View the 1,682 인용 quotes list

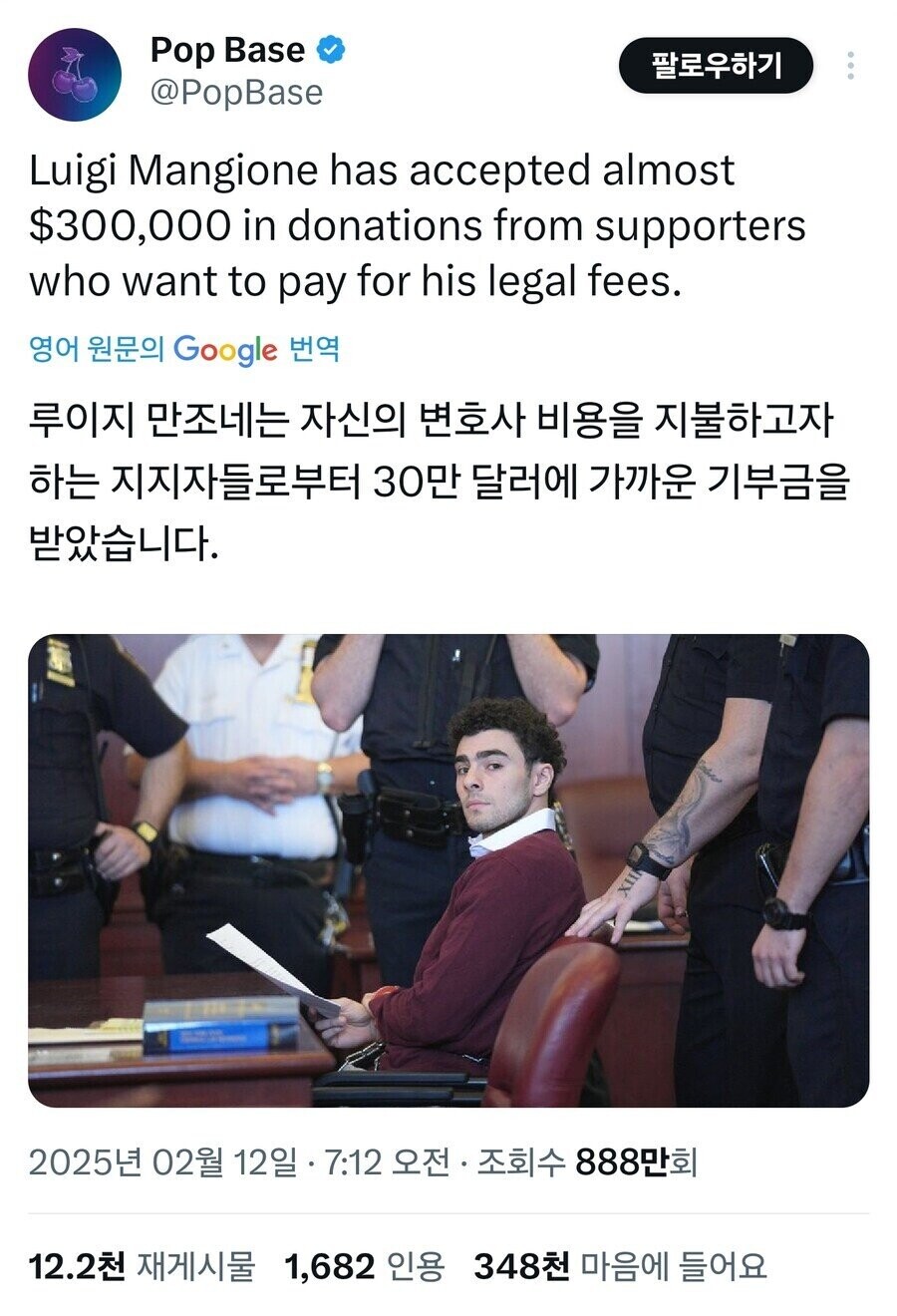point(364,1266)
